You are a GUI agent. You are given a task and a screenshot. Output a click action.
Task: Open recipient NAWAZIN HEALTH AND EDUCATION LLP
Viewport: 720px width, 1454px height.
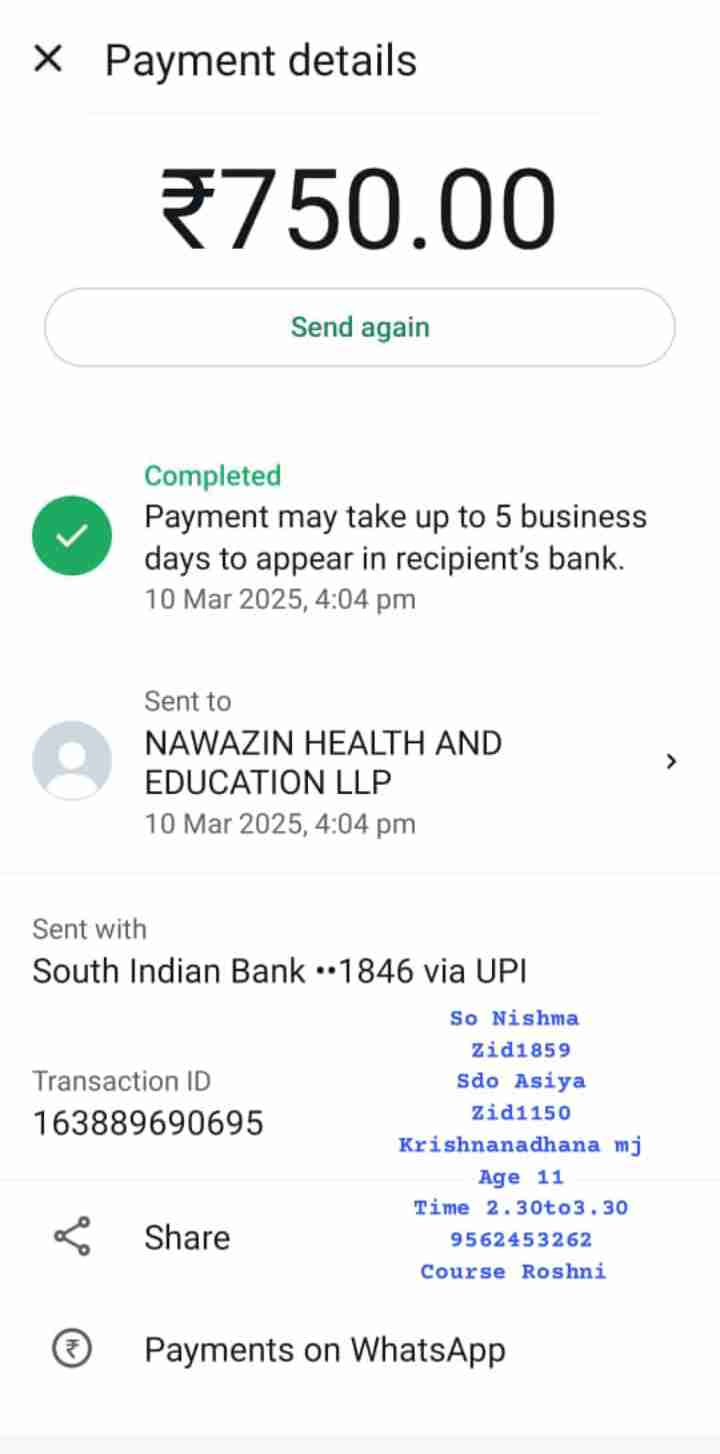358,762
